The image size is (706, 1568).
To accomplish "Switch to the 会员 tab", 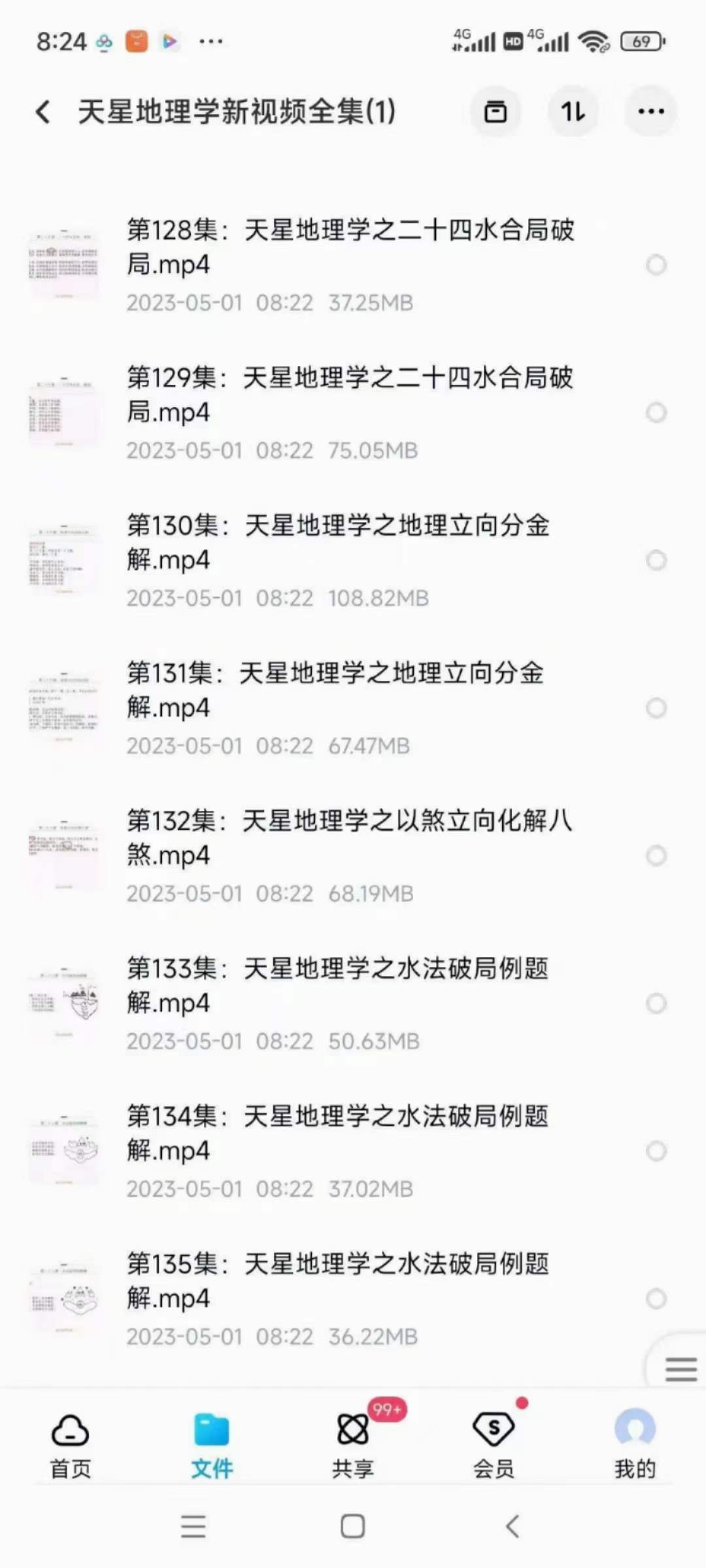I will 494,1445.
